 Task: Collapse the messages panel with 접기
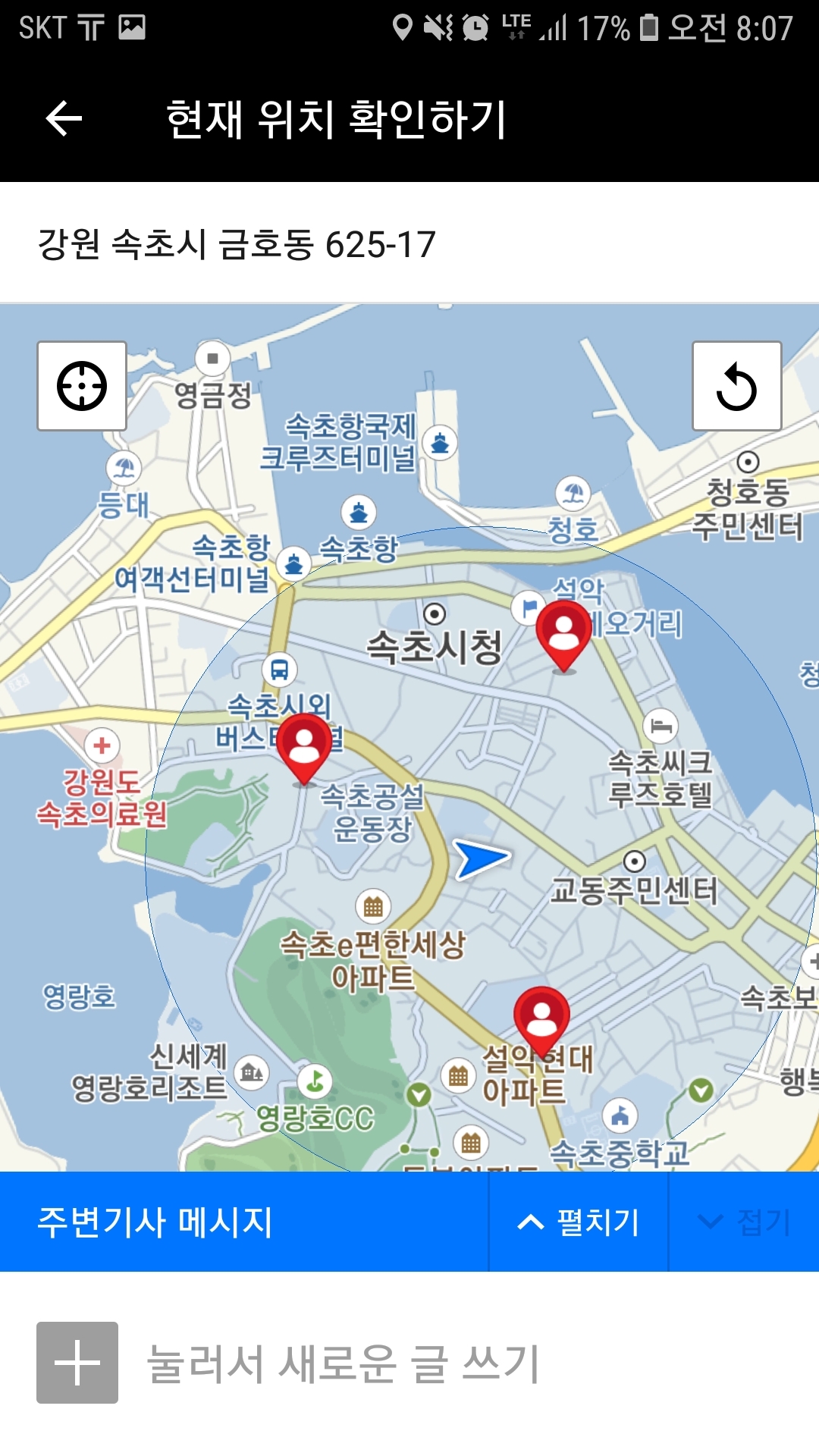point(744,1222)
